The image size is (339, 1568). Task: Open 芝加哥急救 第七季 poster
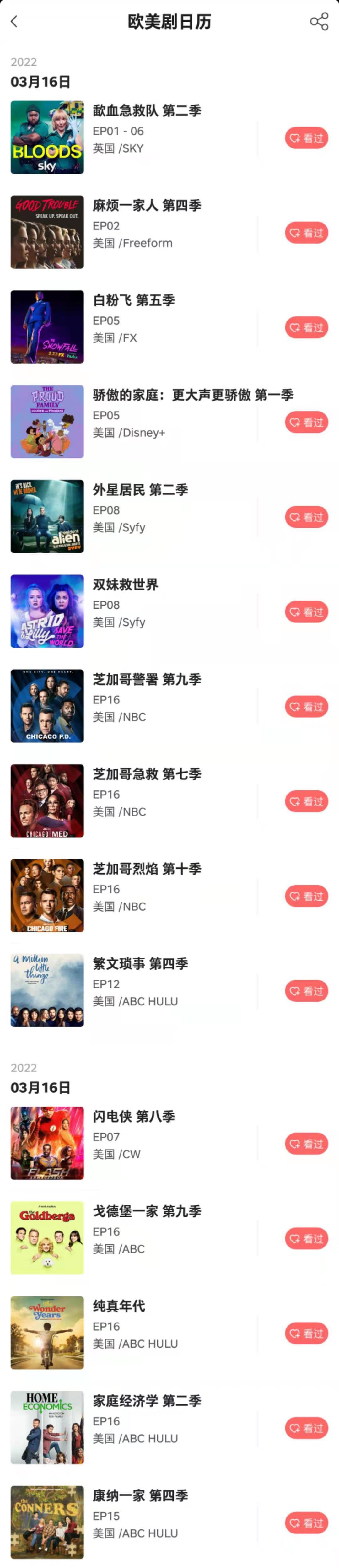tap(47, 800)
